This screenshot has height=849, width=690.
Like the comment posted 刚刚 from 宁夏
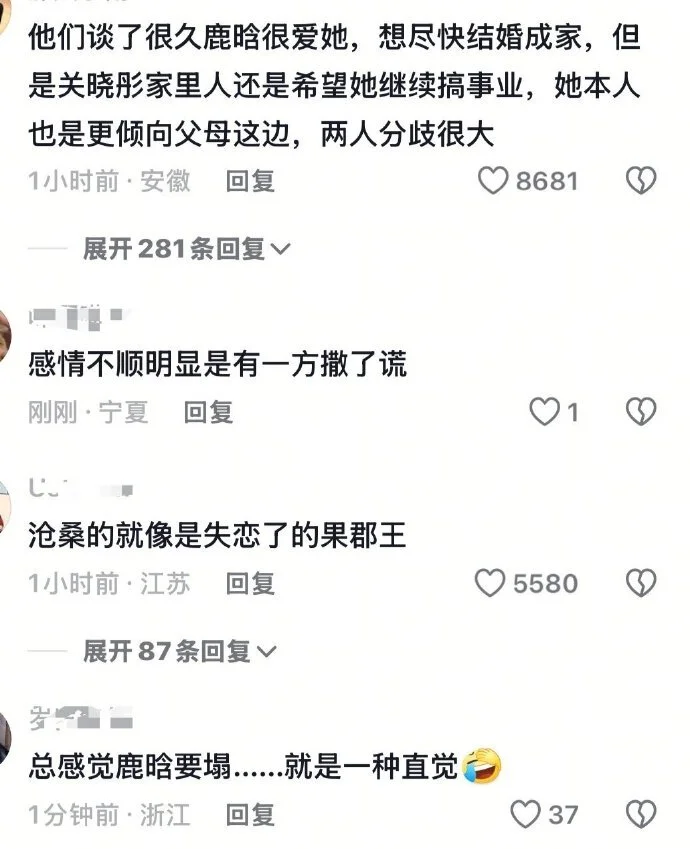[545, 411]
